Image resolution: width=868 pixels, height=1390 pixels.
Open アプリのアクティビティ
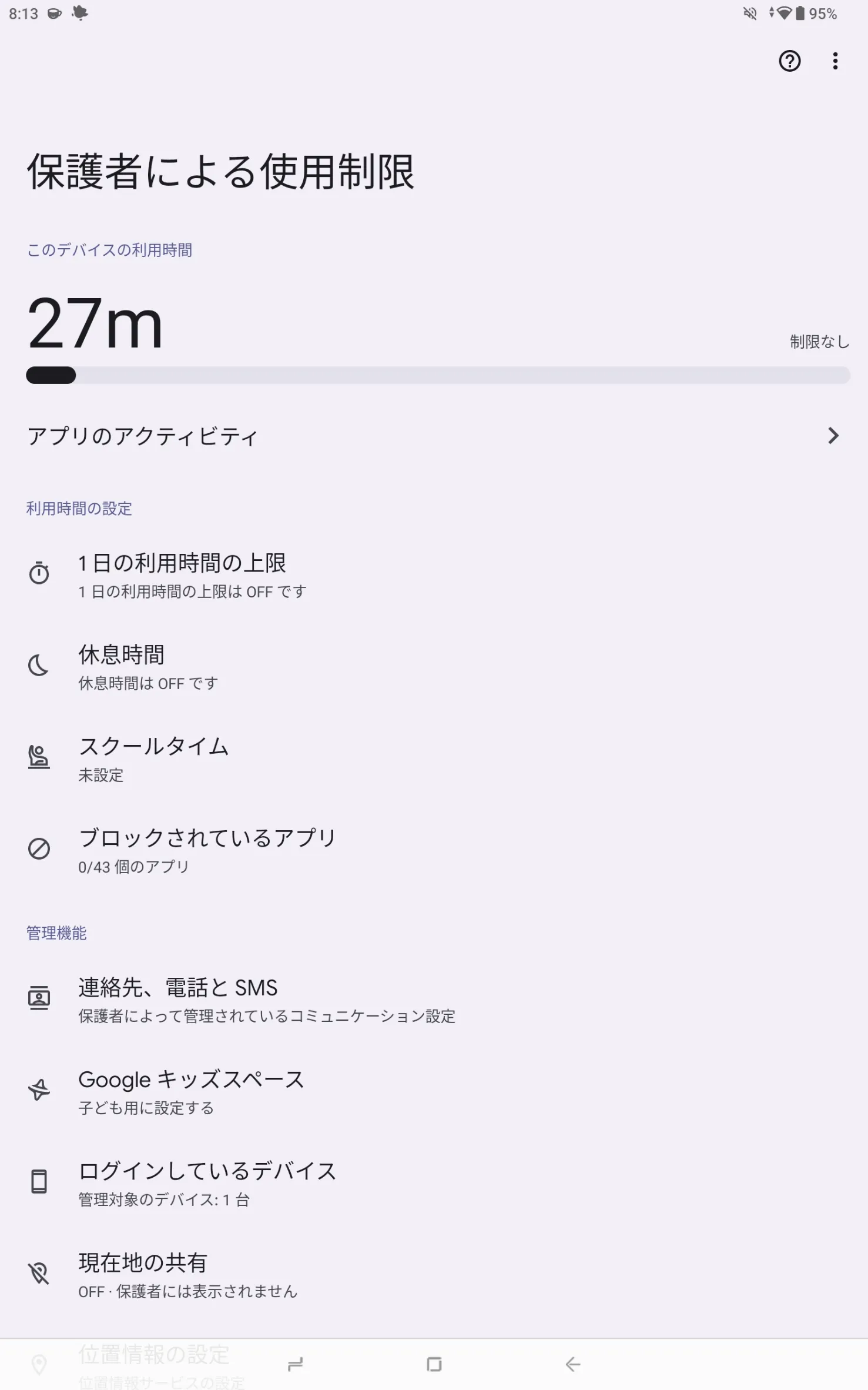(x=434, y=436)
